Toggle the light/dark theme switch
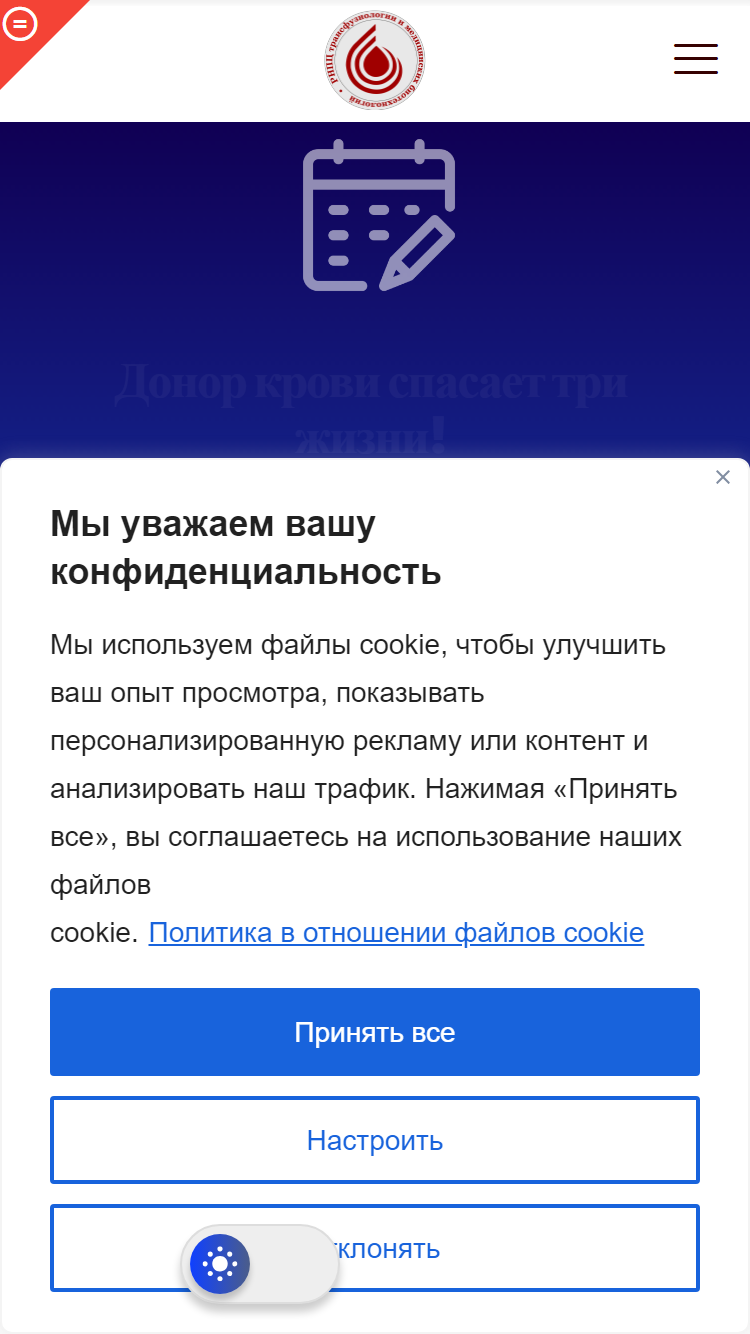The width and height of the screenshot is (750, 1334). (x=260, y=1265)
